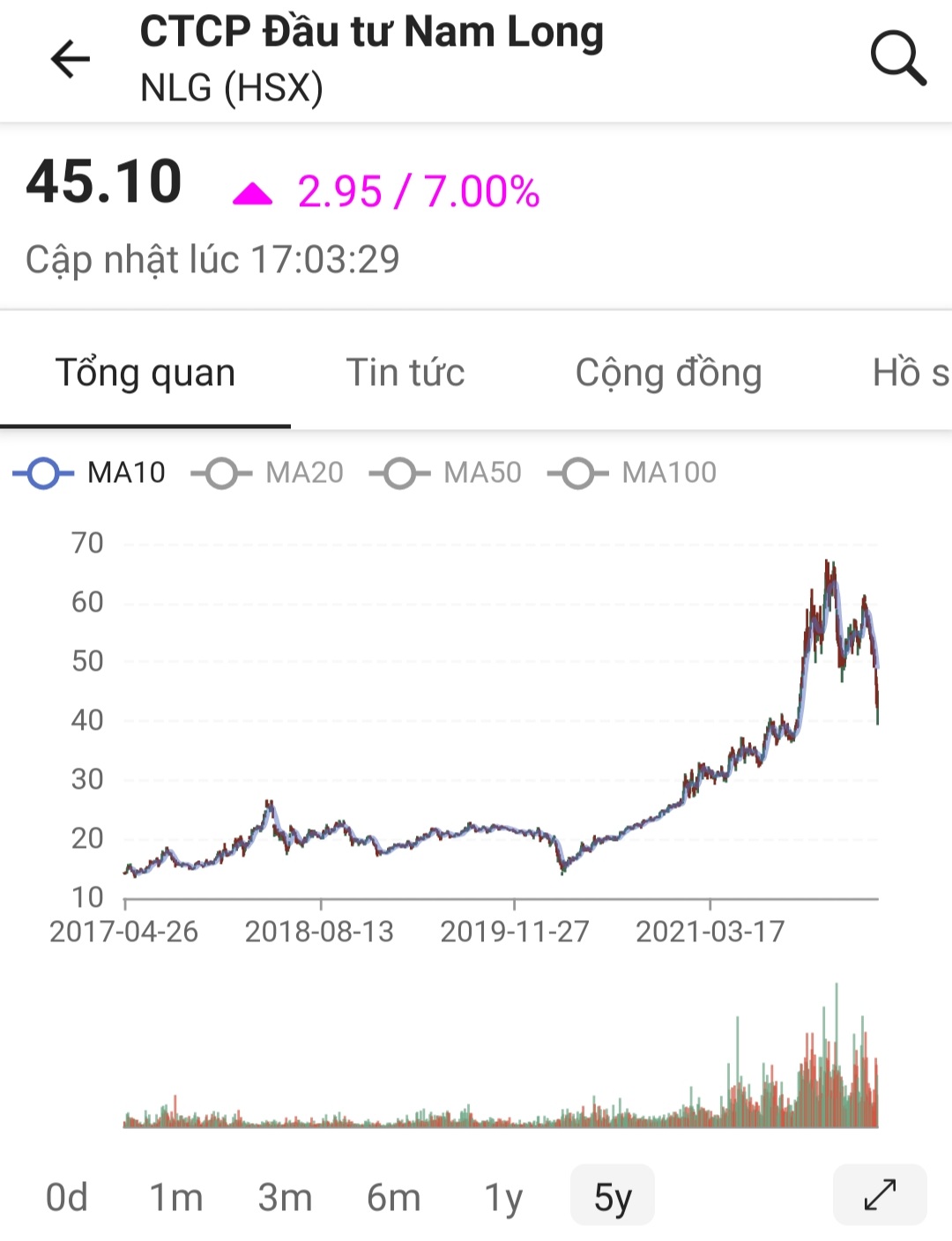Set chart period to 1y

click(503, 1197)
